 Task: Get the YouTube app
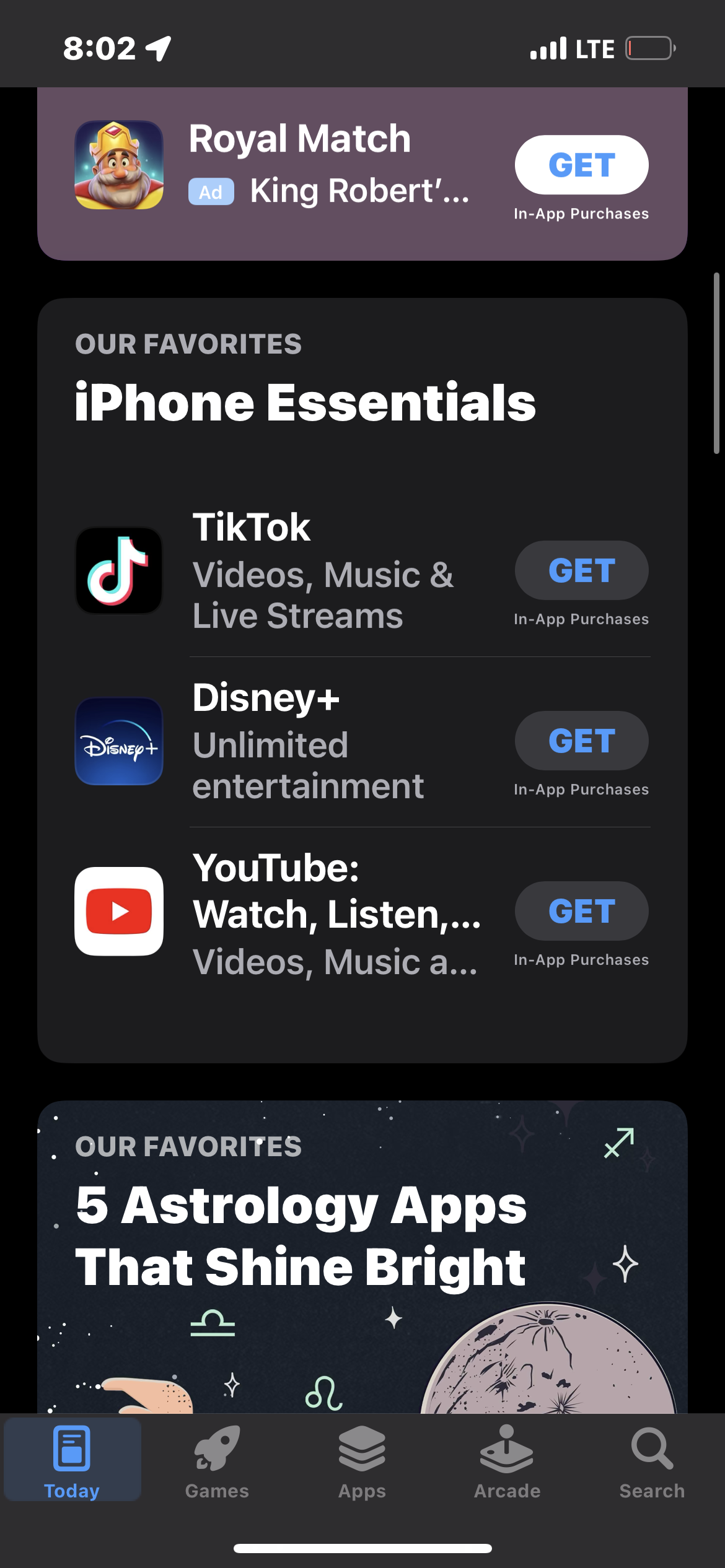click(581, 911)
